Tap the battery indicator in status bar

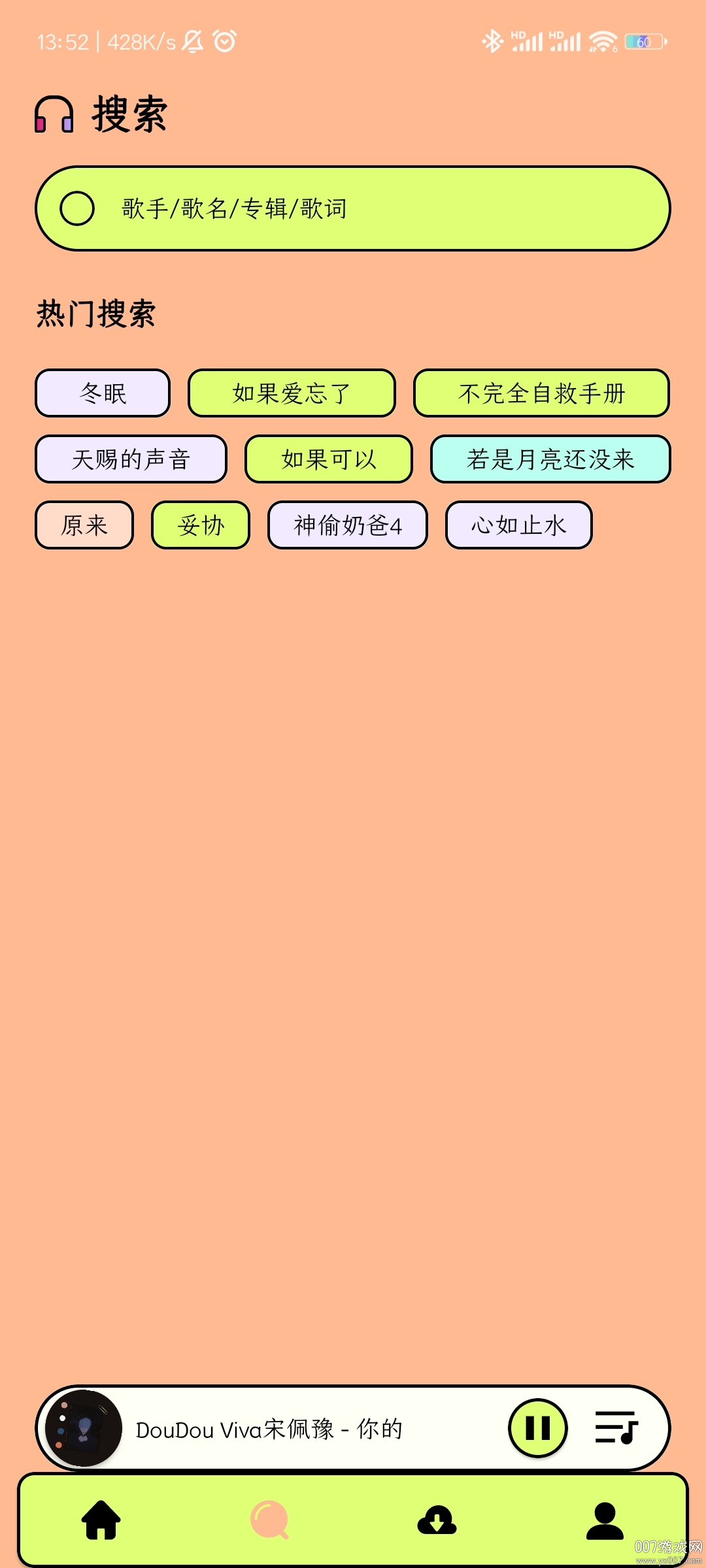tap(643, 41)
